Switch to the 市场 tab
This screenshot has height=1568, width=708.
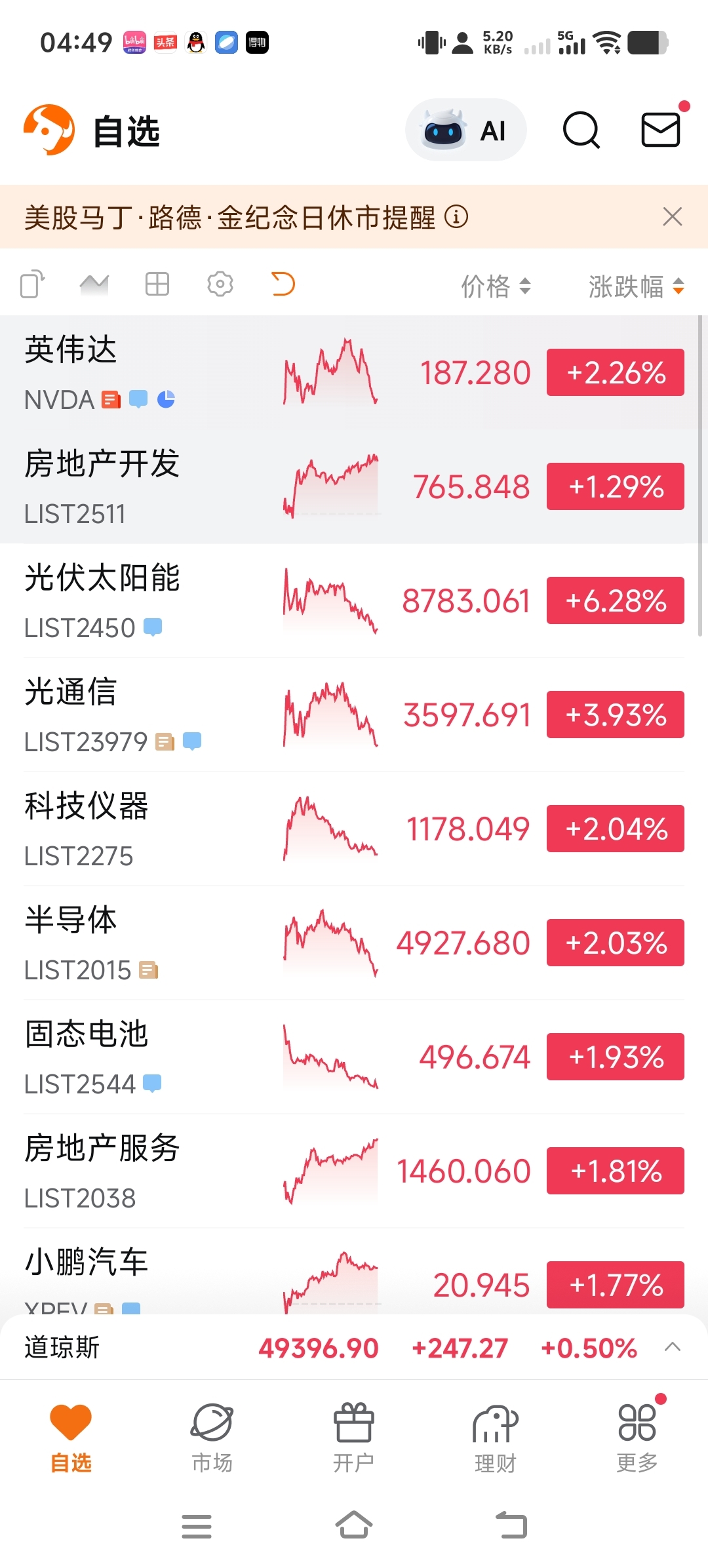(x=212, y=1438)
